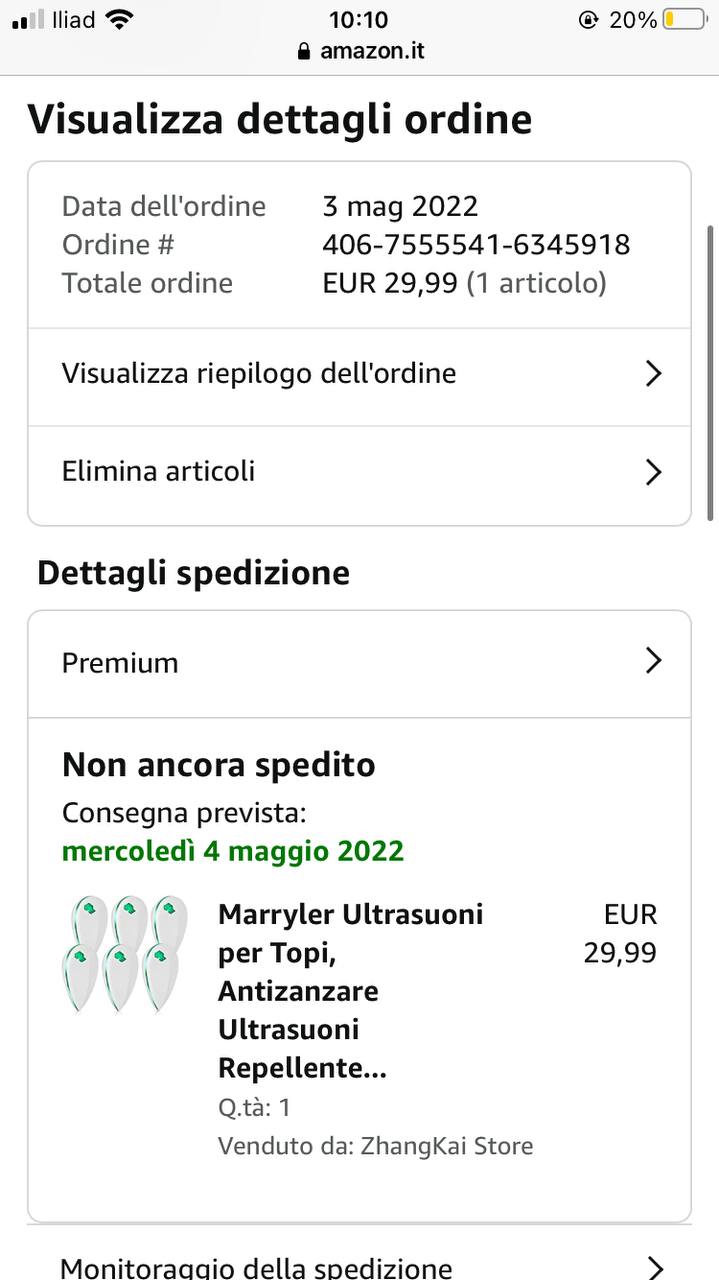View the Marryler Ultrasuoni per Topi product

pos(350,991)
